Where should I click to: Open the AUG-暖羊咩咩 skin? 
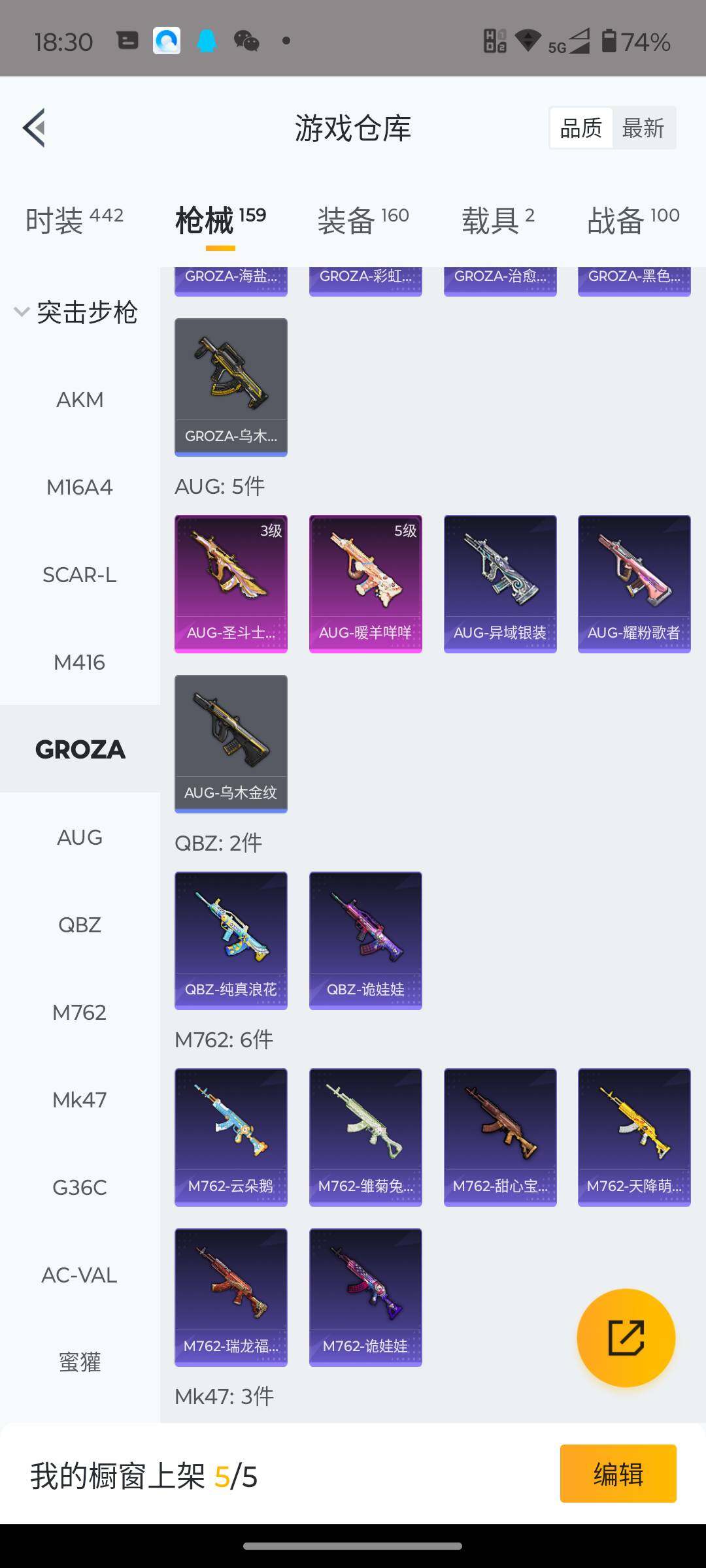coord(365,583)
